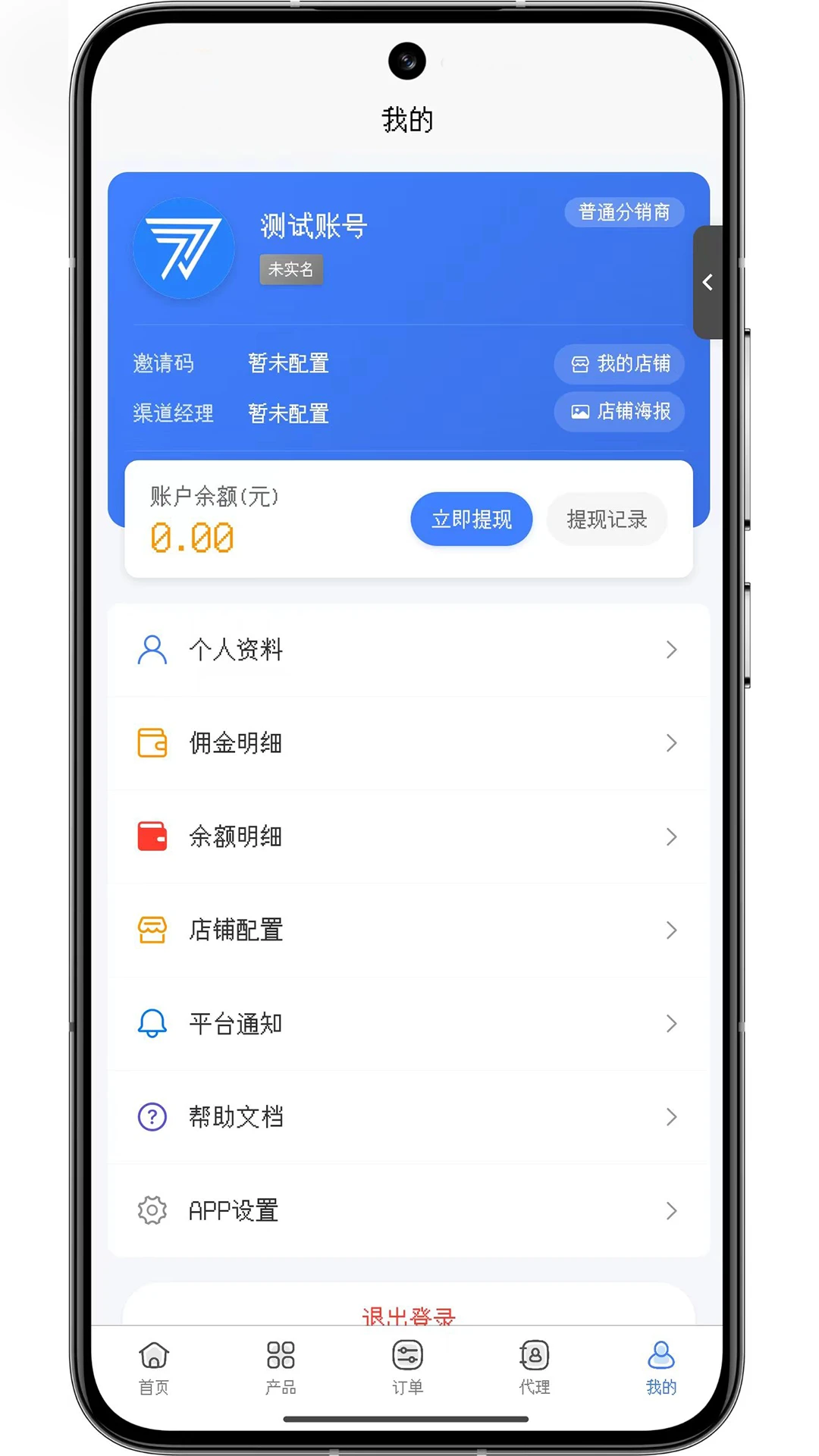Click the person icon beside 个人资料

(x=152, y=650)
